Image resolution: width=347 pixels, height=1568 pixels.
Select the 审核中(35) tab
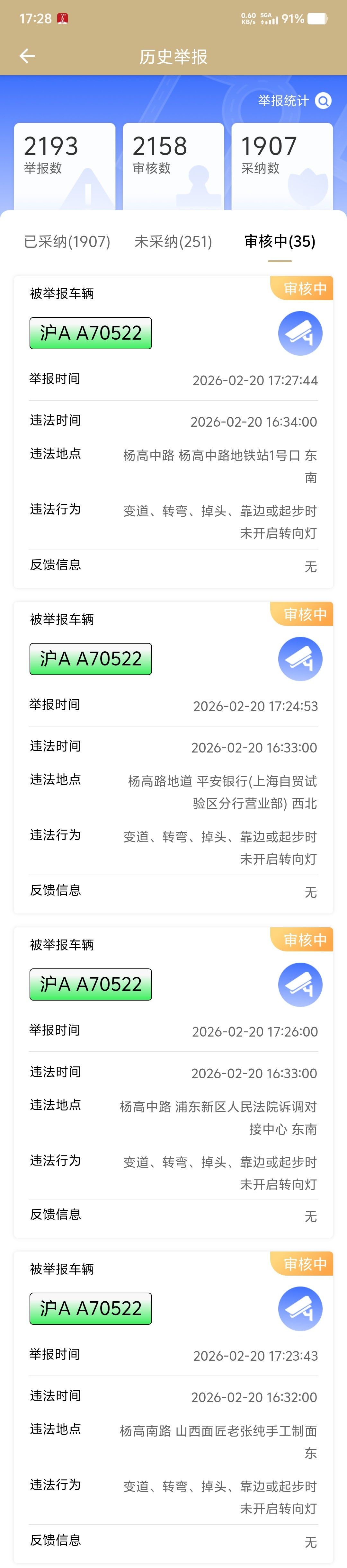(280, 242)
